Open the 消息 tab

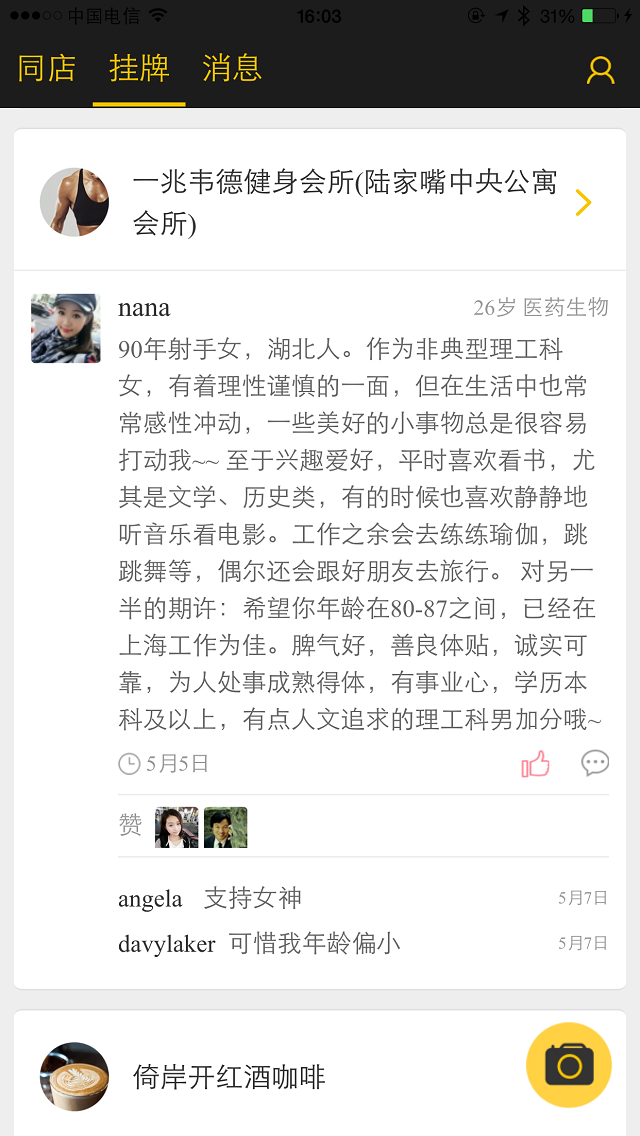point(232,69)
